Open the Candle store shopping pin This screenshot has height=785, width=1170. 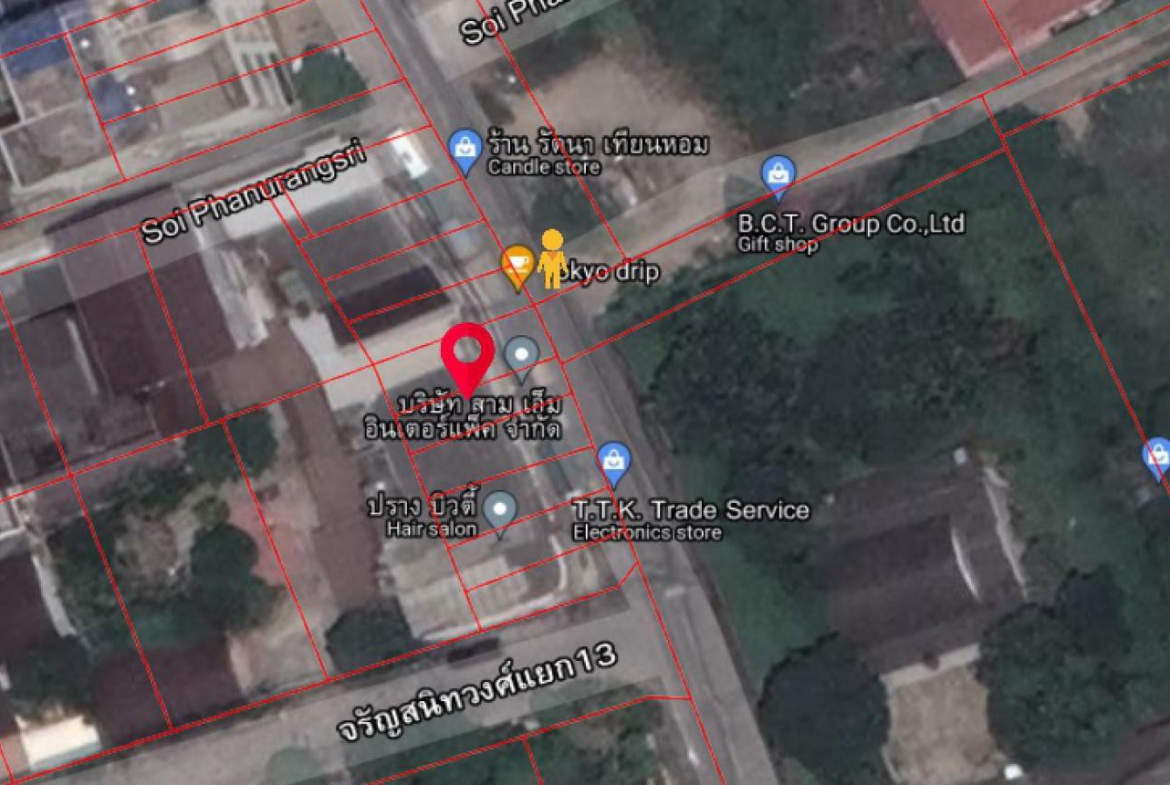click(x=465, y=149)
